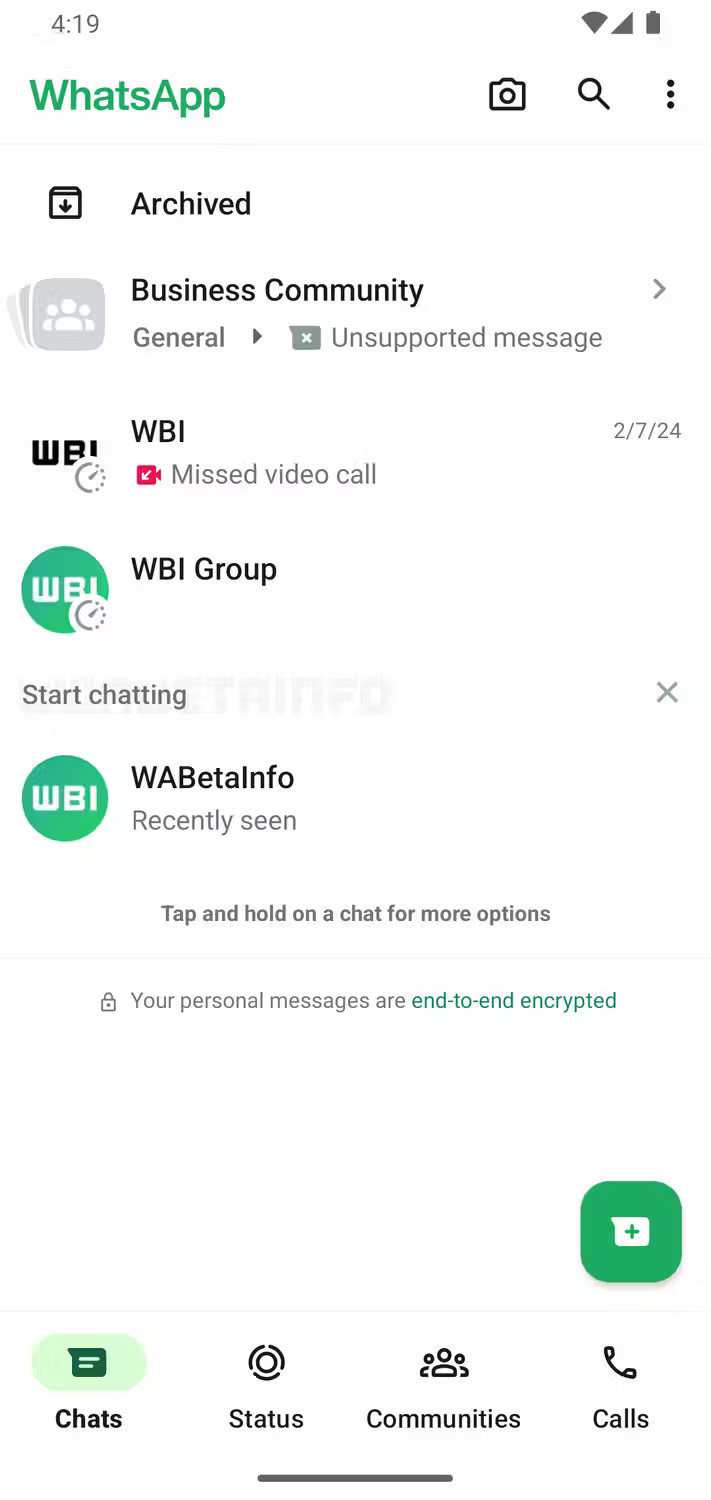Screen dimensions: 711x1500
Task: Tap the end-to-end encrypted link
Action: pyautogui.click(x=514, y=1001)
